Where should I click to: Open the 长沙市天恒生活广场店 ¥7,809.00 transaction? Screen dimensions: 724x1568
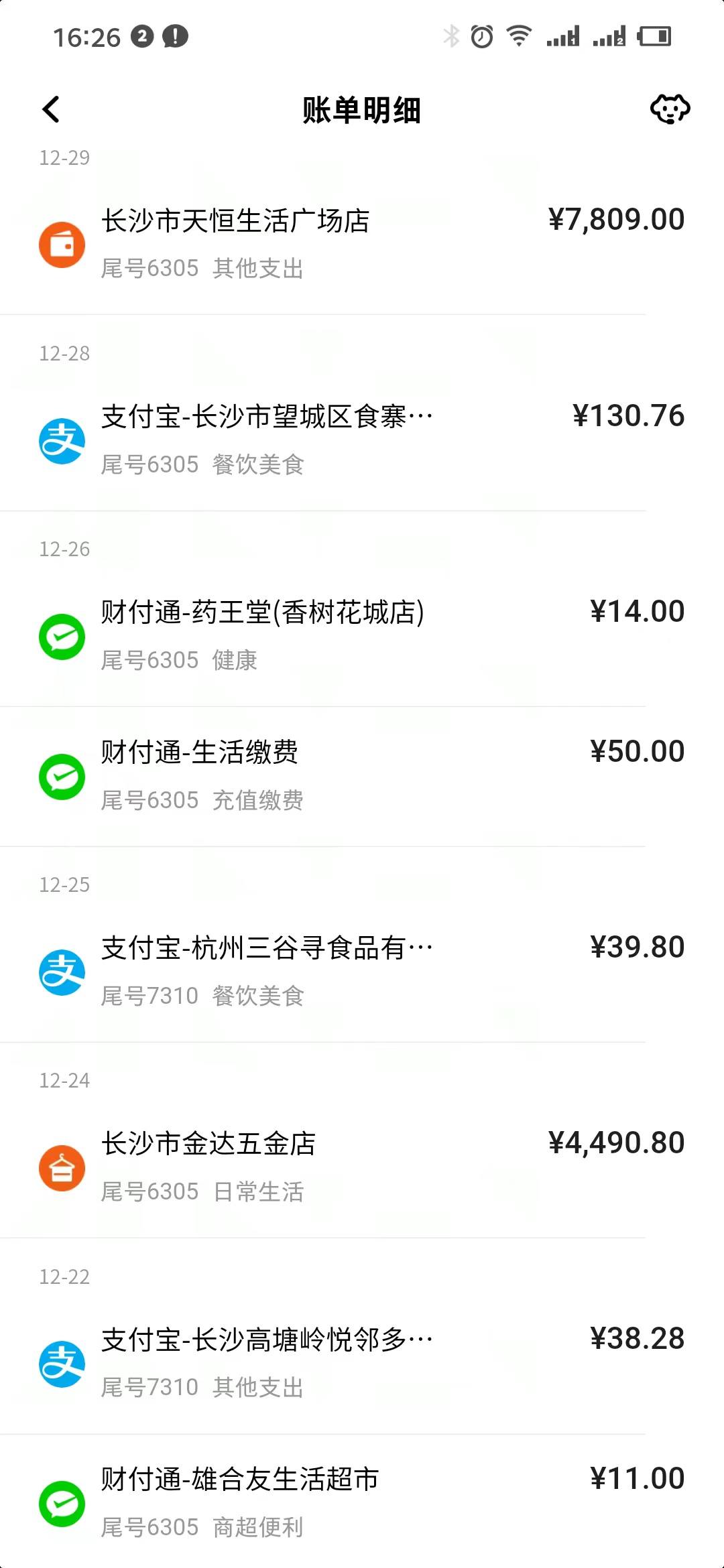[362, 245]
